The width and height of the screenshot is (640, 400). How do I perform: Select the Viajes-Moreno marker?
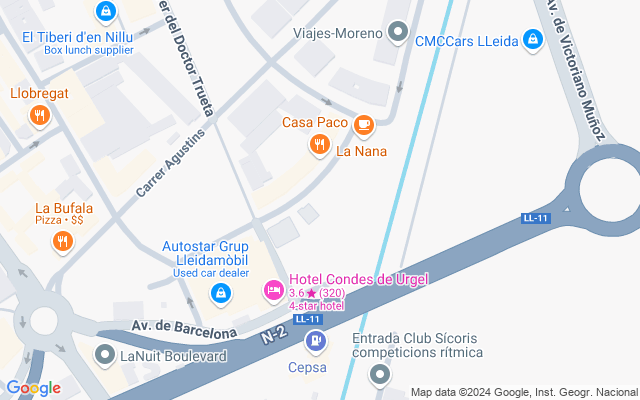click(398, 32)
